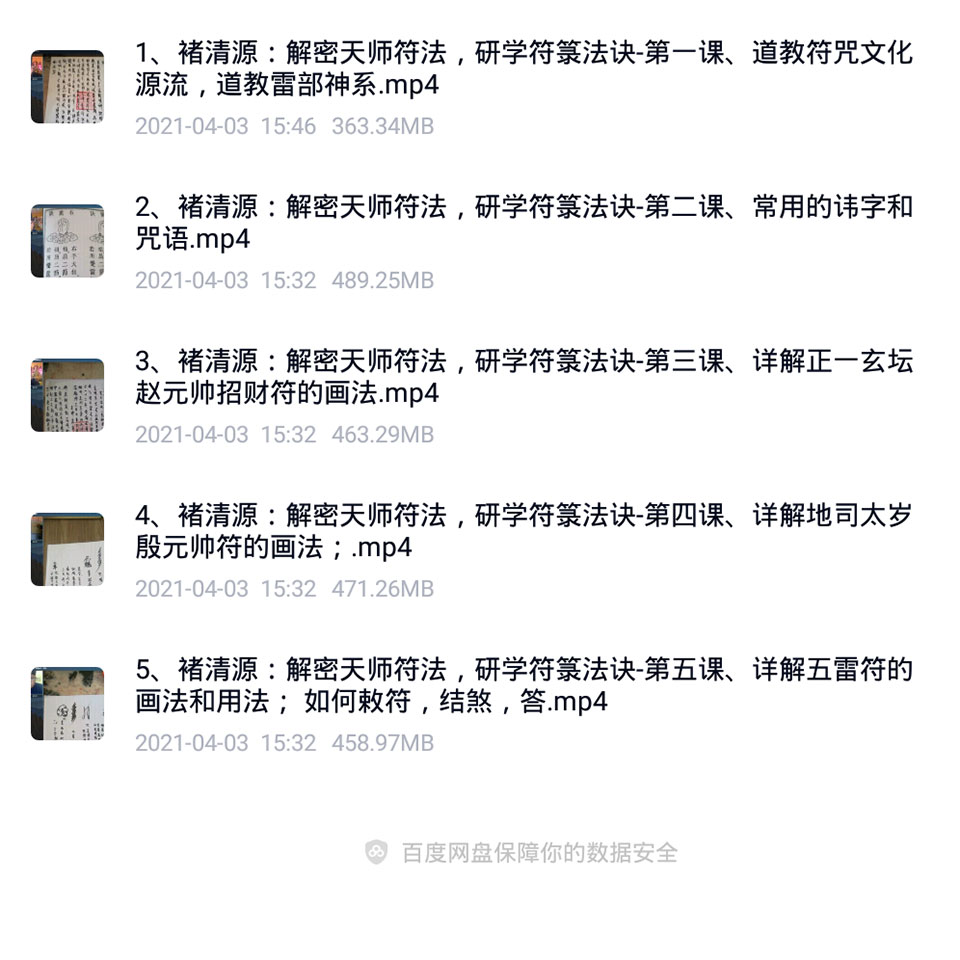This screenshot has width=960, height=960.
Task: Play video 3 第三课 赵元帅招财符的画法
Action: point(523,377)
